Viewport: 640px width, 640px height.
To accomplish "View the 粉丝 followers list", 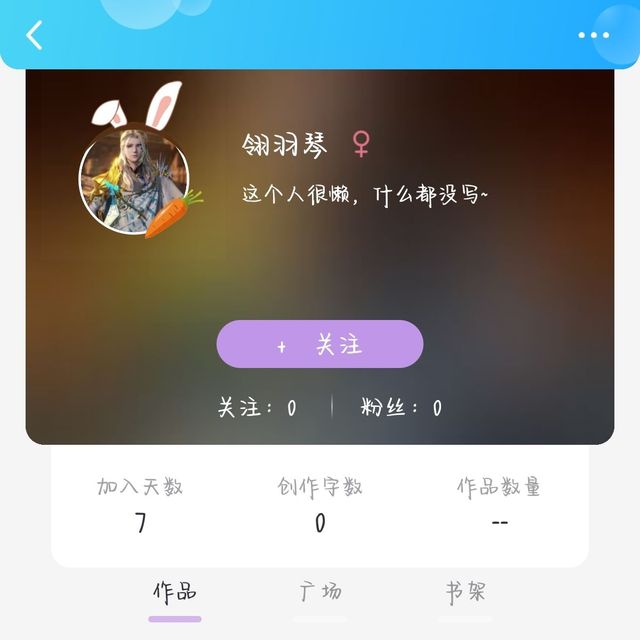I will [401, 407].
